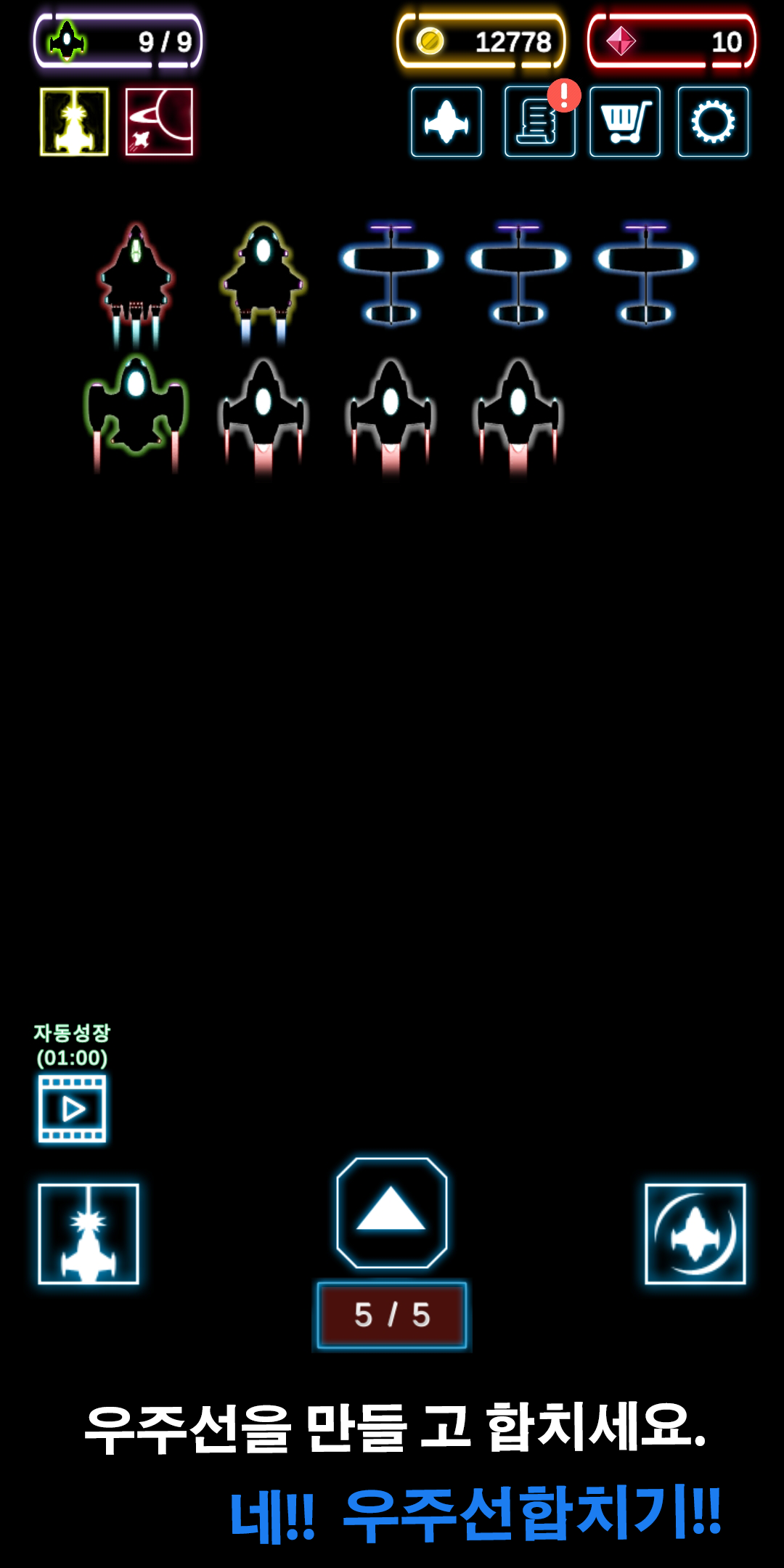The height and width of the screenshot is (1568, 784).
Task: Open the red planet stage icon
Action: click(x=159, y=122)
